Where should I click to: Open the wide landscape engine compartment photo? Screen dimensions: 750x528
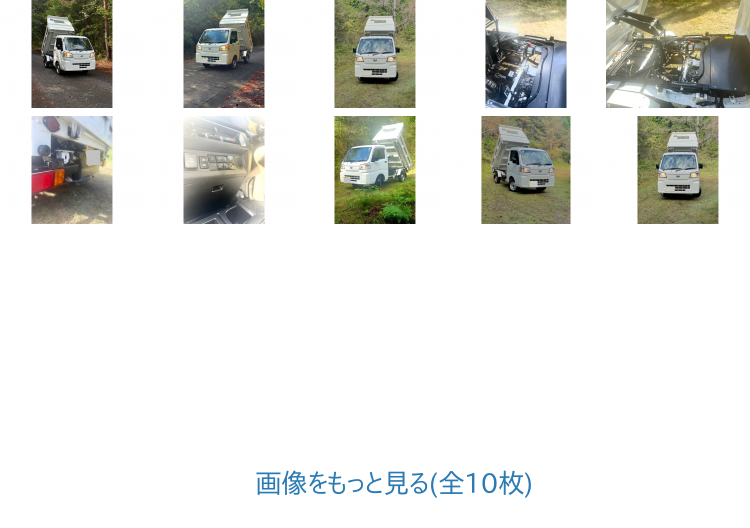677,54
